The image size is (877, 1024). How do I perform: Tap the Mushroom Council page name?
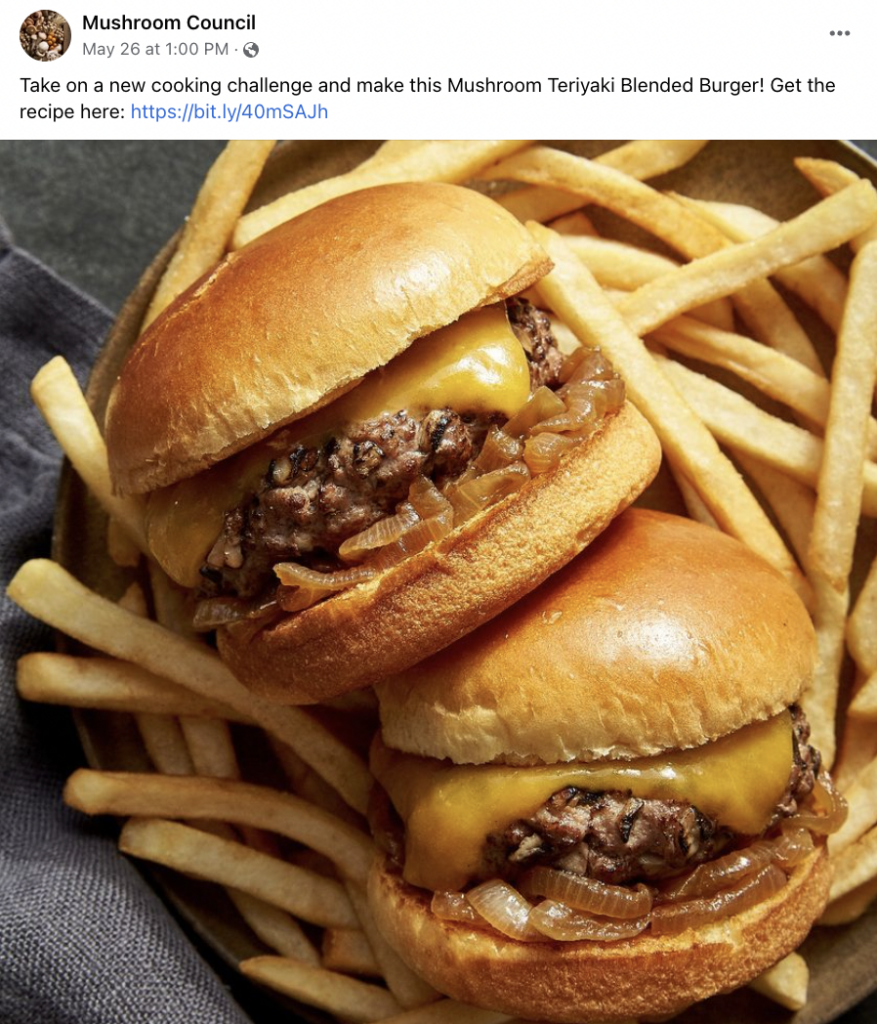point(168,23)
